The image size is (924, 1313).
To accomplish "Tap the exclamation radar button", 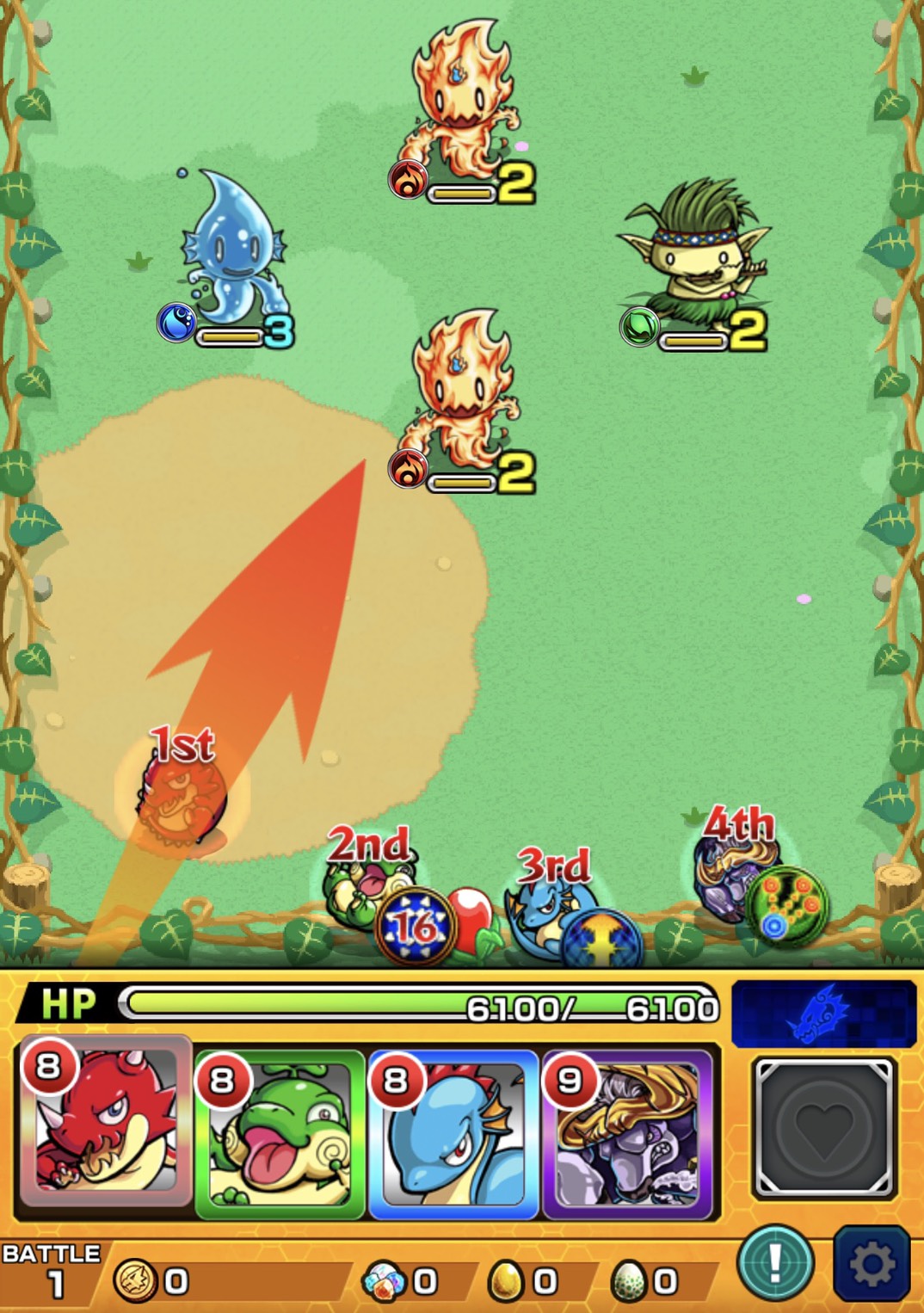I will pyautogui.click(x=775, y=1263).
